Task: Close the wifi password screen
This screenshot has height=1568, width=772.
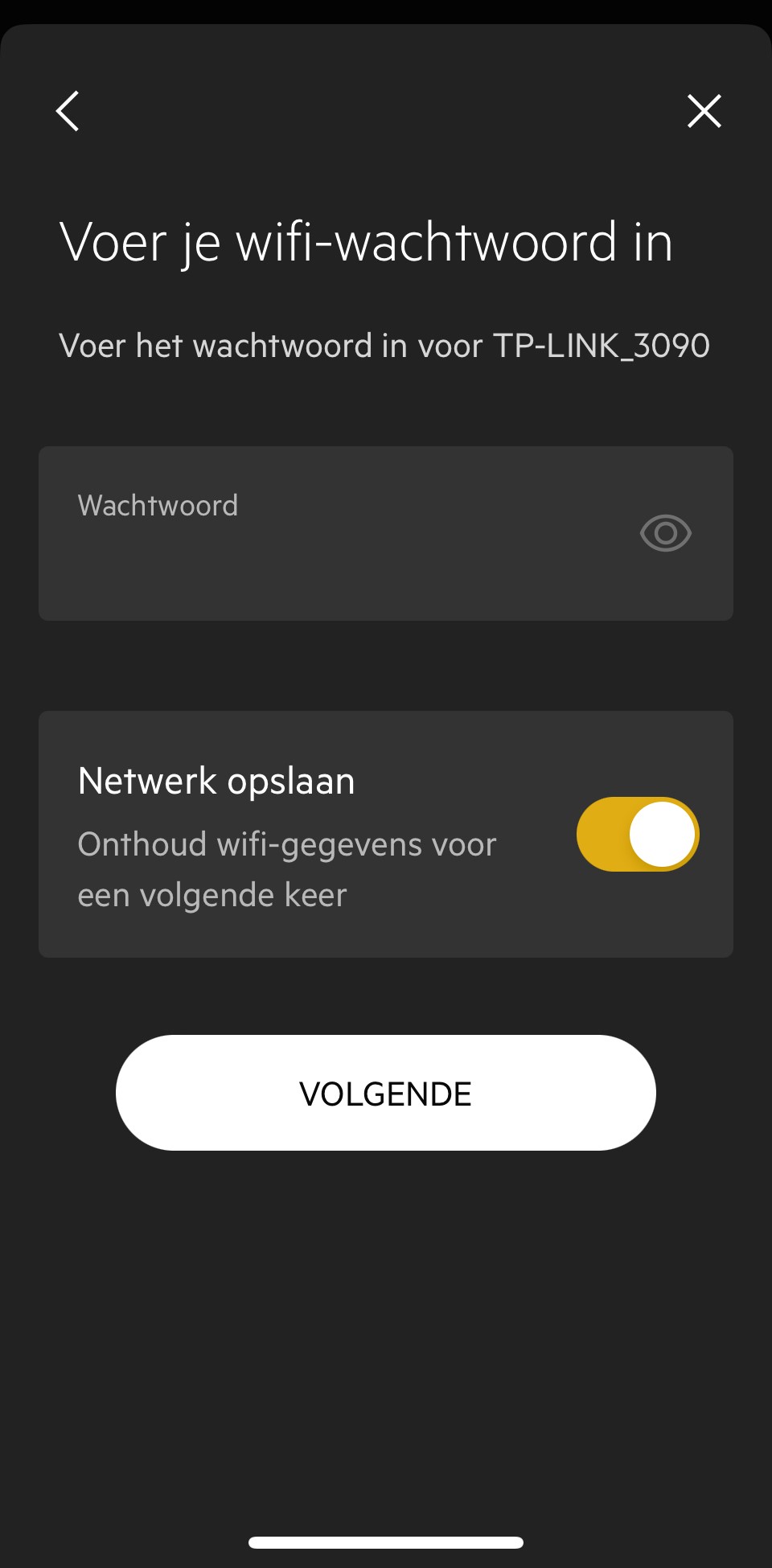Action: tap(704, 111)
